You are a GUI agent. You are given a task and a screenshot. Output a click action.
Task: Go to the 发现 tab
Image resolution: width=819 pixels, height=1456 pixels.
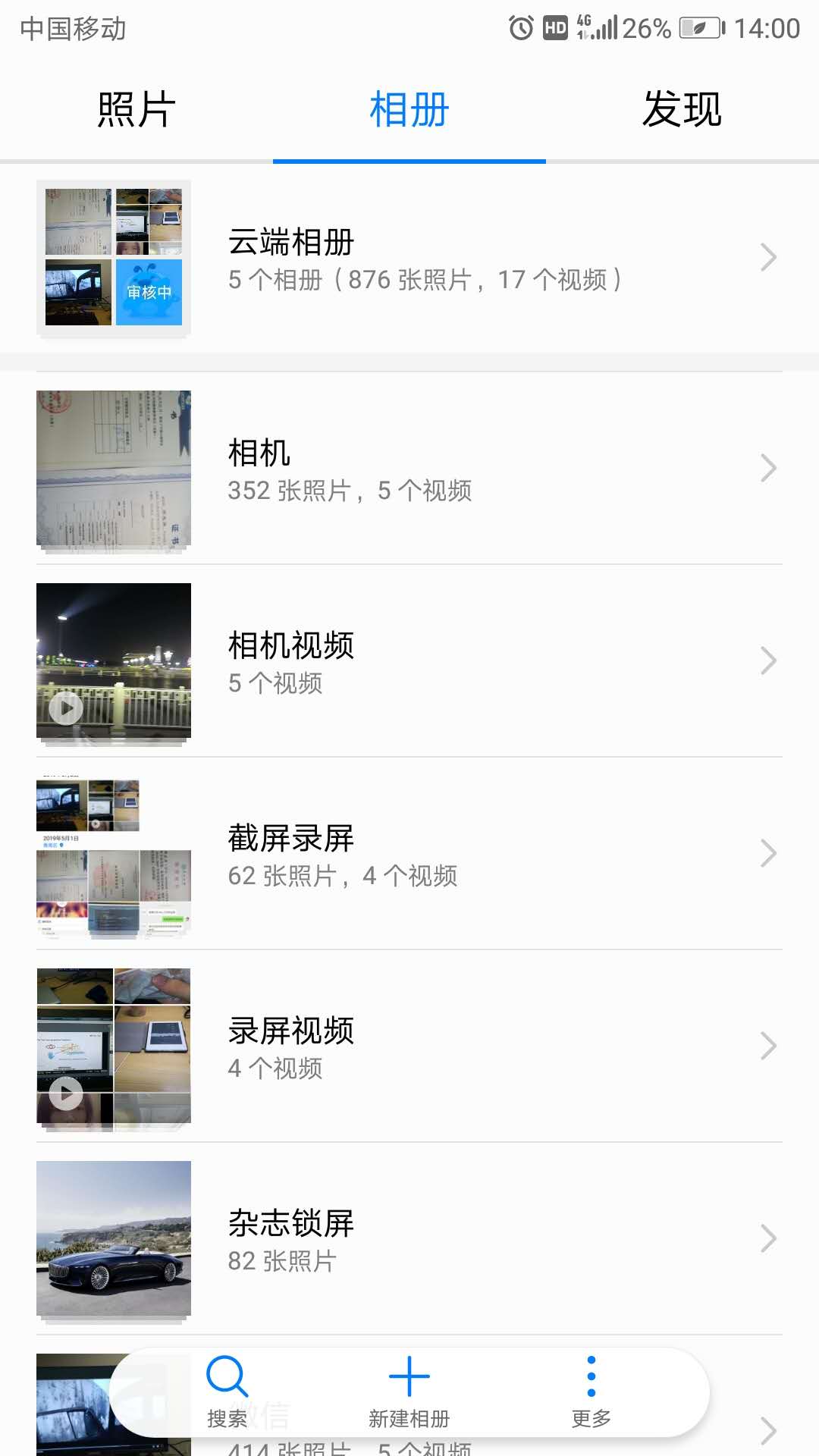682,109
